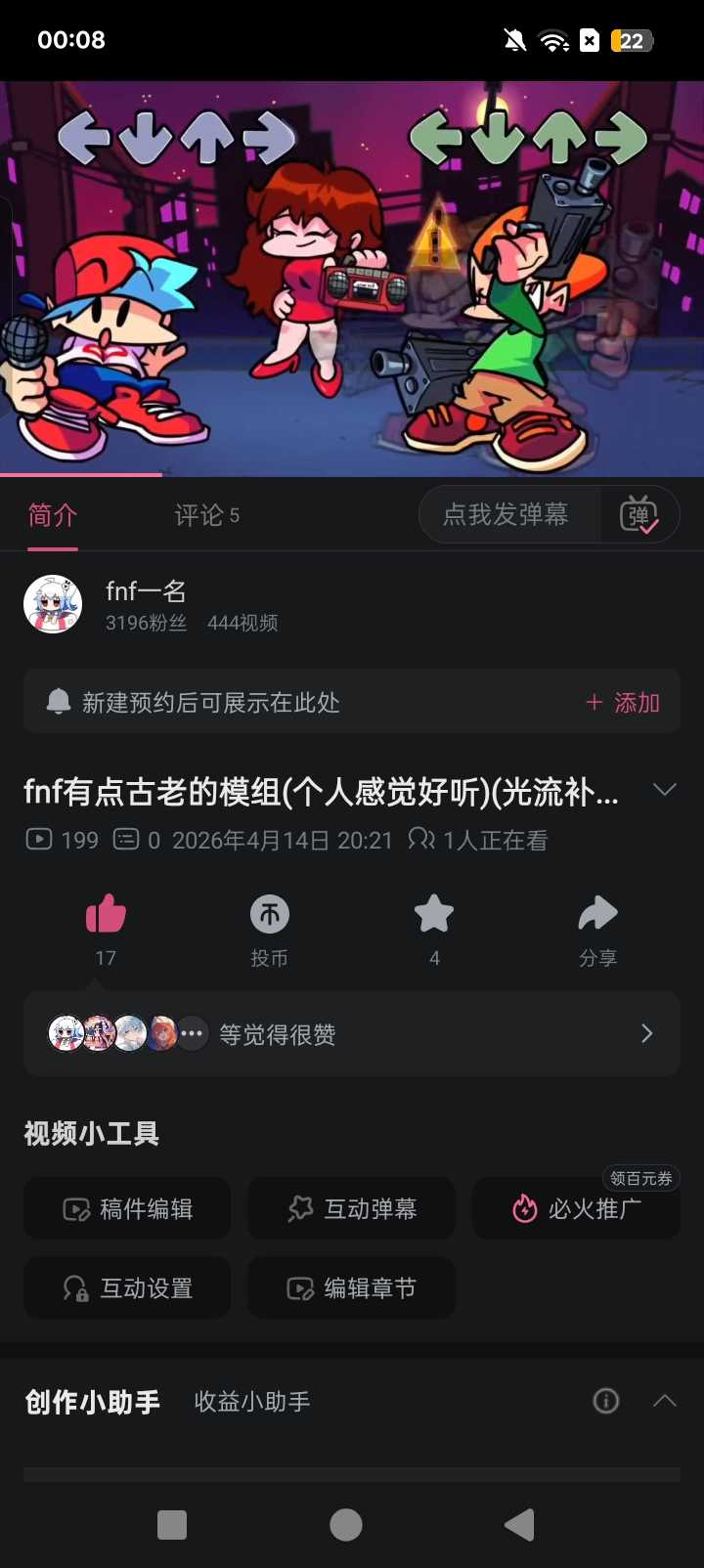Screen dimensions: 704x1568
Task: Go back with the system back button
Action: point(519,1525)
